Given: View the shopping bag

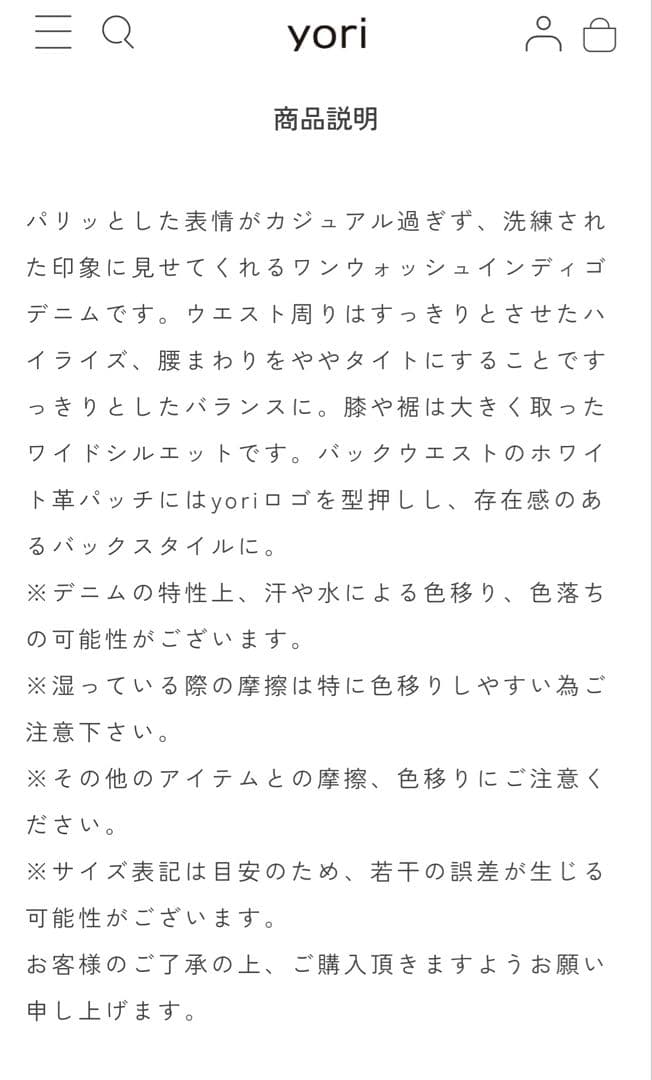Looking at the screenshot, I should click(600, 35).
